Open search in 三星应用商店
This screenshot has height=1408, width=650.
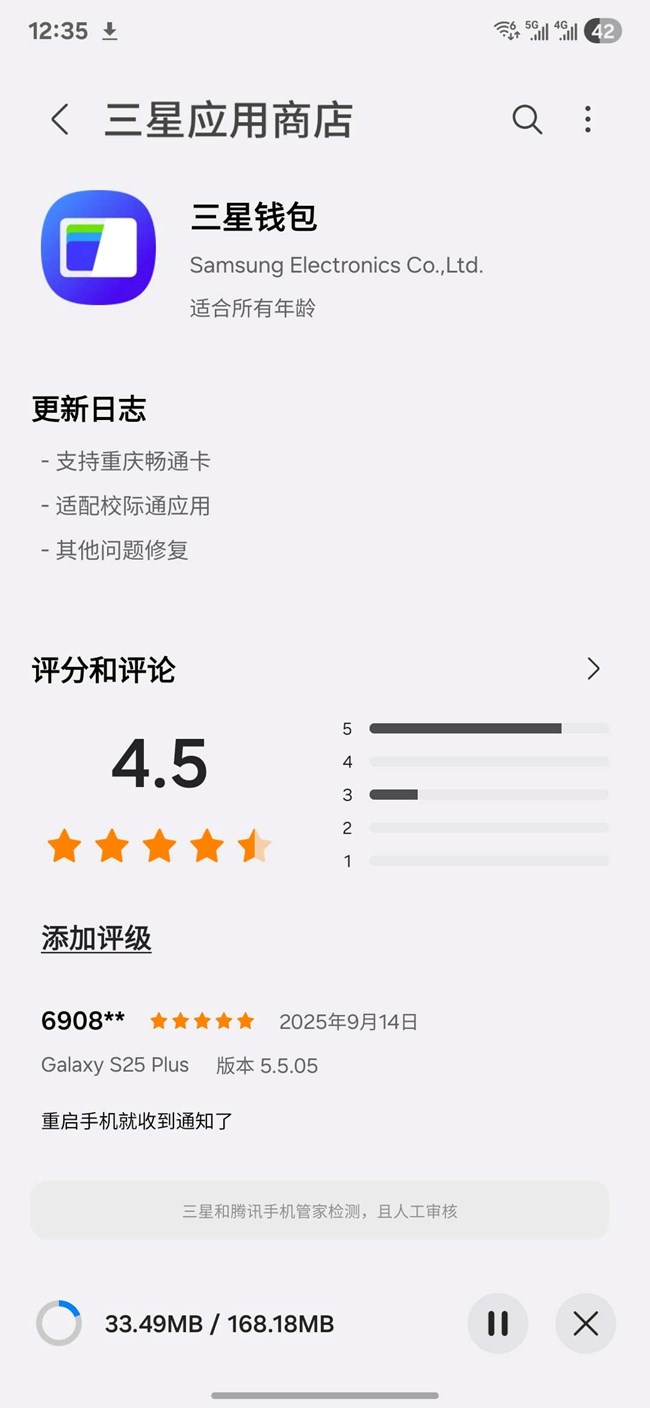pos(527,120)
